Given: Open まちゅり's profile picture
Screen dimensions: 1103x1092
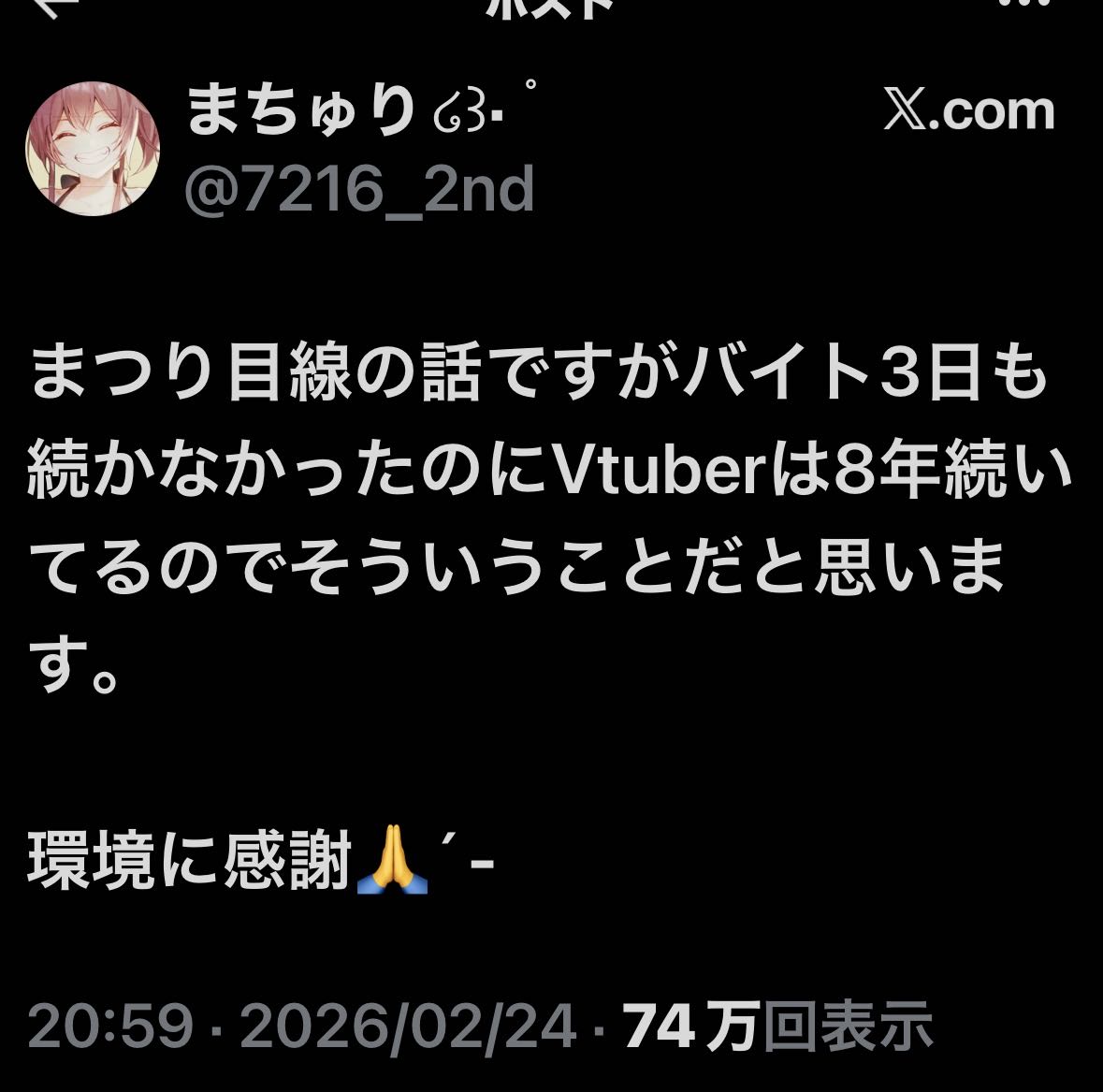Looking at the screenshot, I should click(92, 148).
